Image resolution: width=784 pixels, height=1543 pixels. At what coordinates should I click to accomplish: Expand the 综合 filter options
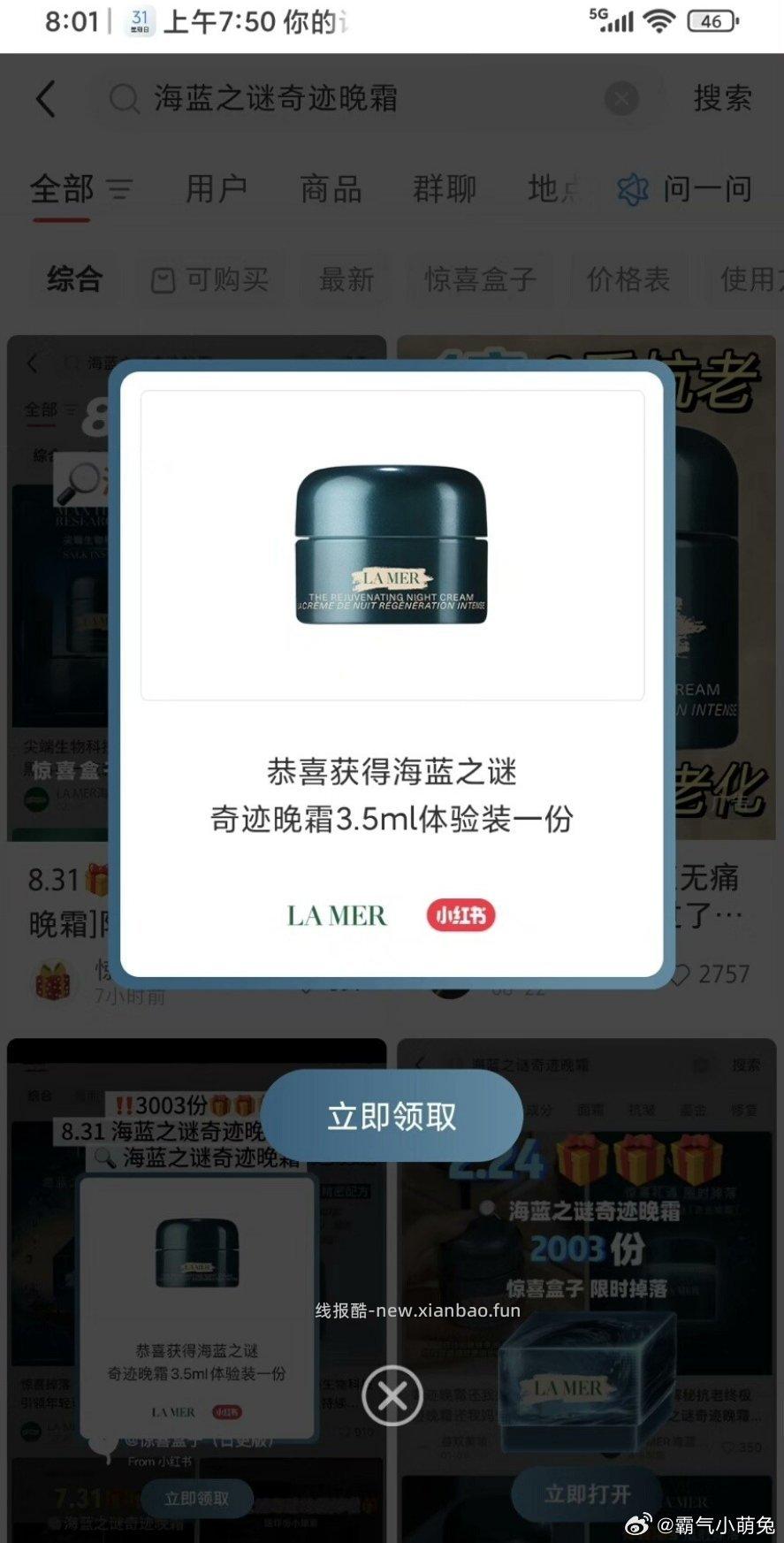[x=74, y=279]
